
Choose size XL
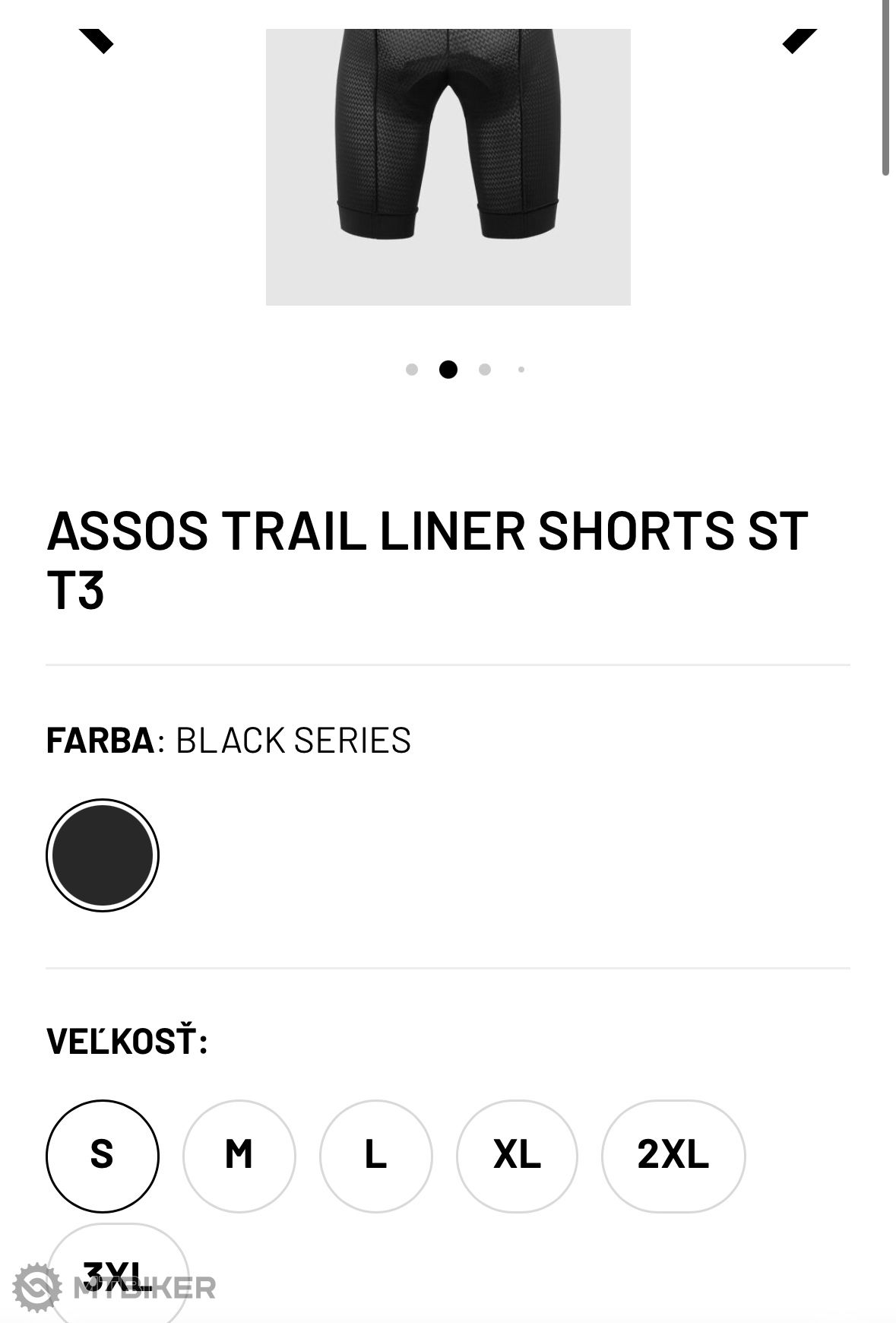point(517,1156)
